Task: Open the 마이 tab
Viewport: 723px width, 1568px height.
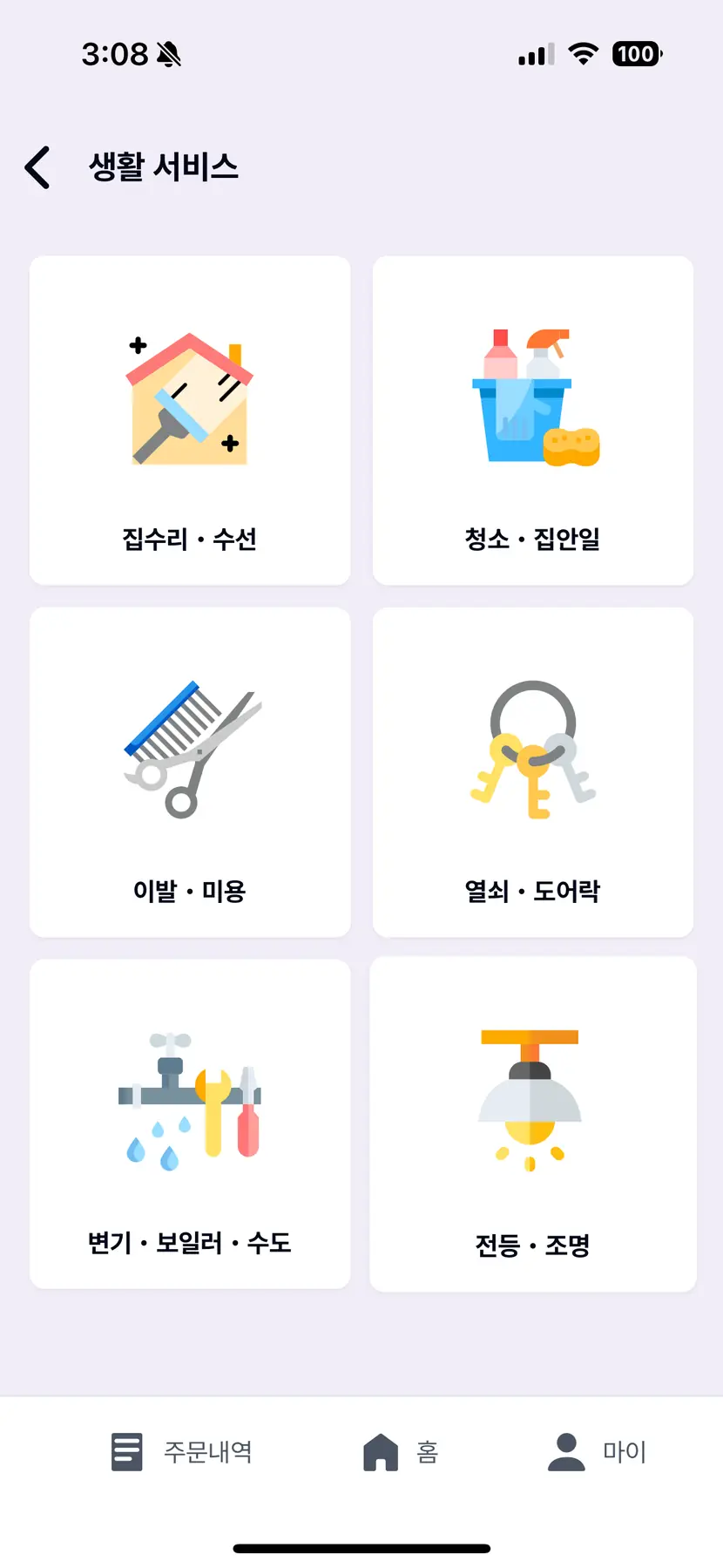Action: tap(598, 1452)
